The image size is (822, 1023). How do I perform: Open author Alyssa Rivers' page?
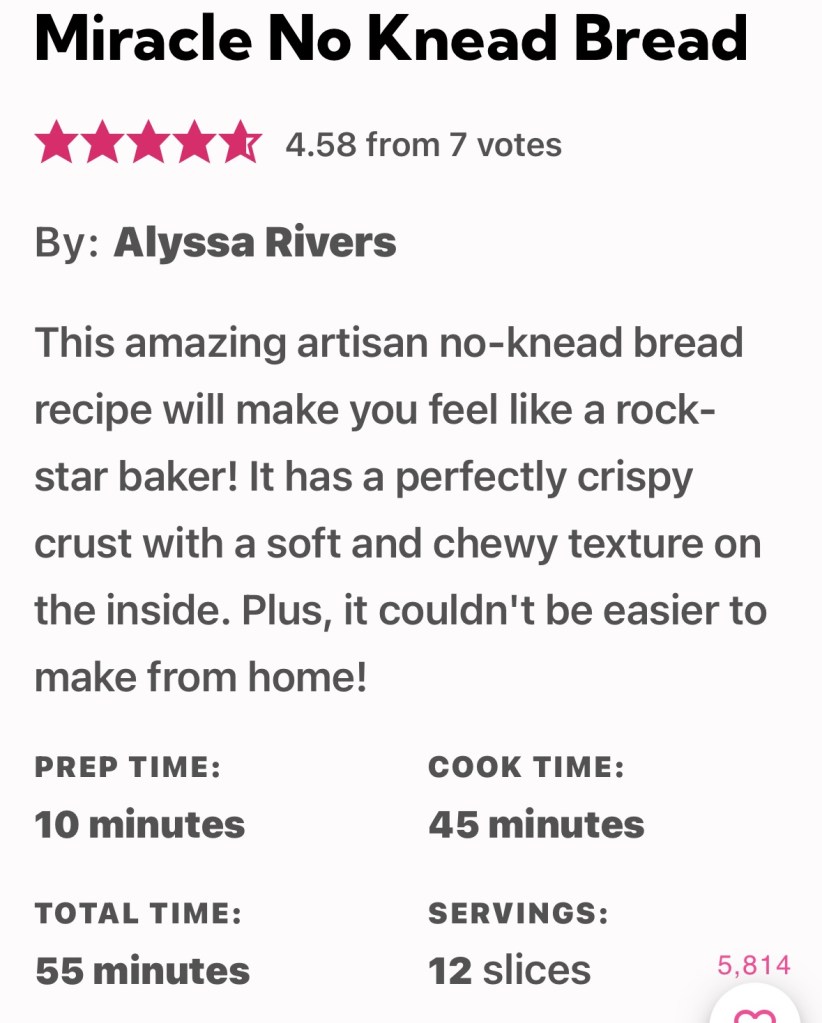[254, 243]
